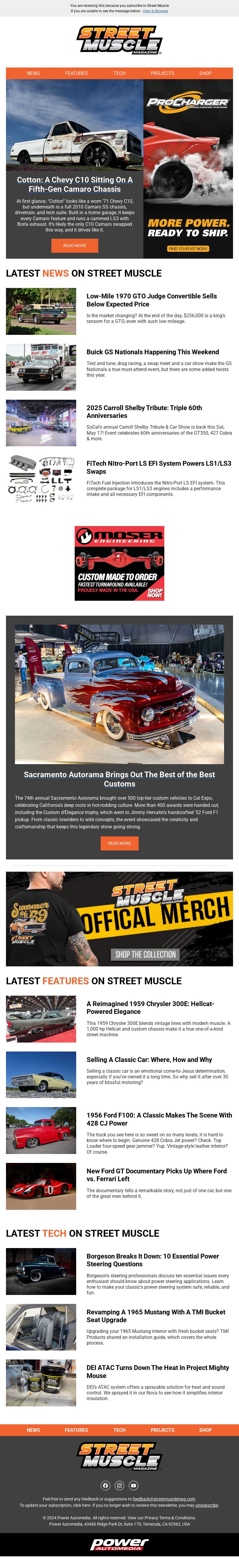Tap READ MORE under the Sacramento Autorama story

119,843
